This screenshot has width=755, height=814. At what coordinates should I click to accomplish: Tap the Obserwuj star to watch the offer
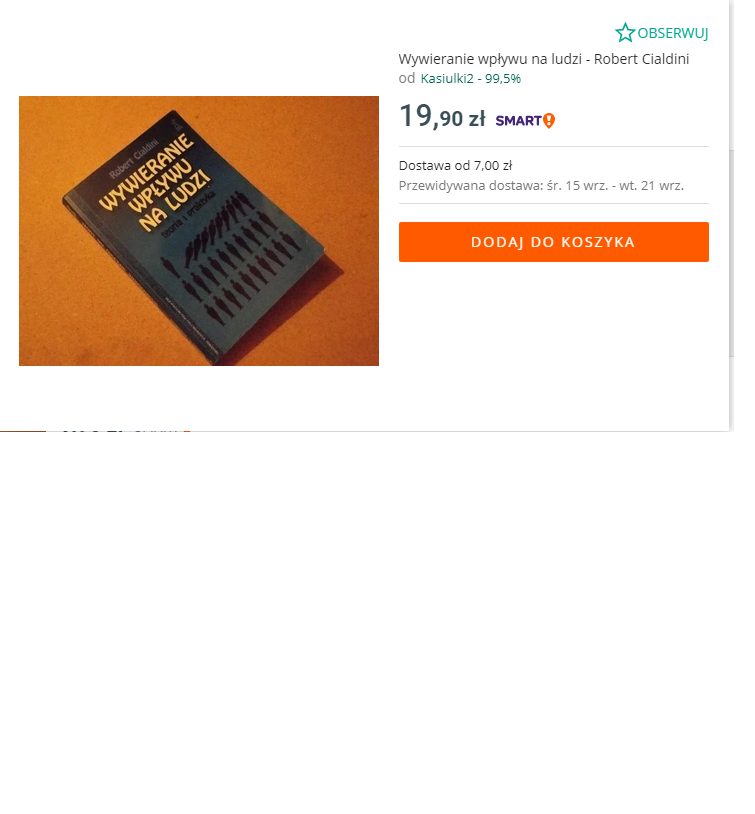tap(626, 33)
